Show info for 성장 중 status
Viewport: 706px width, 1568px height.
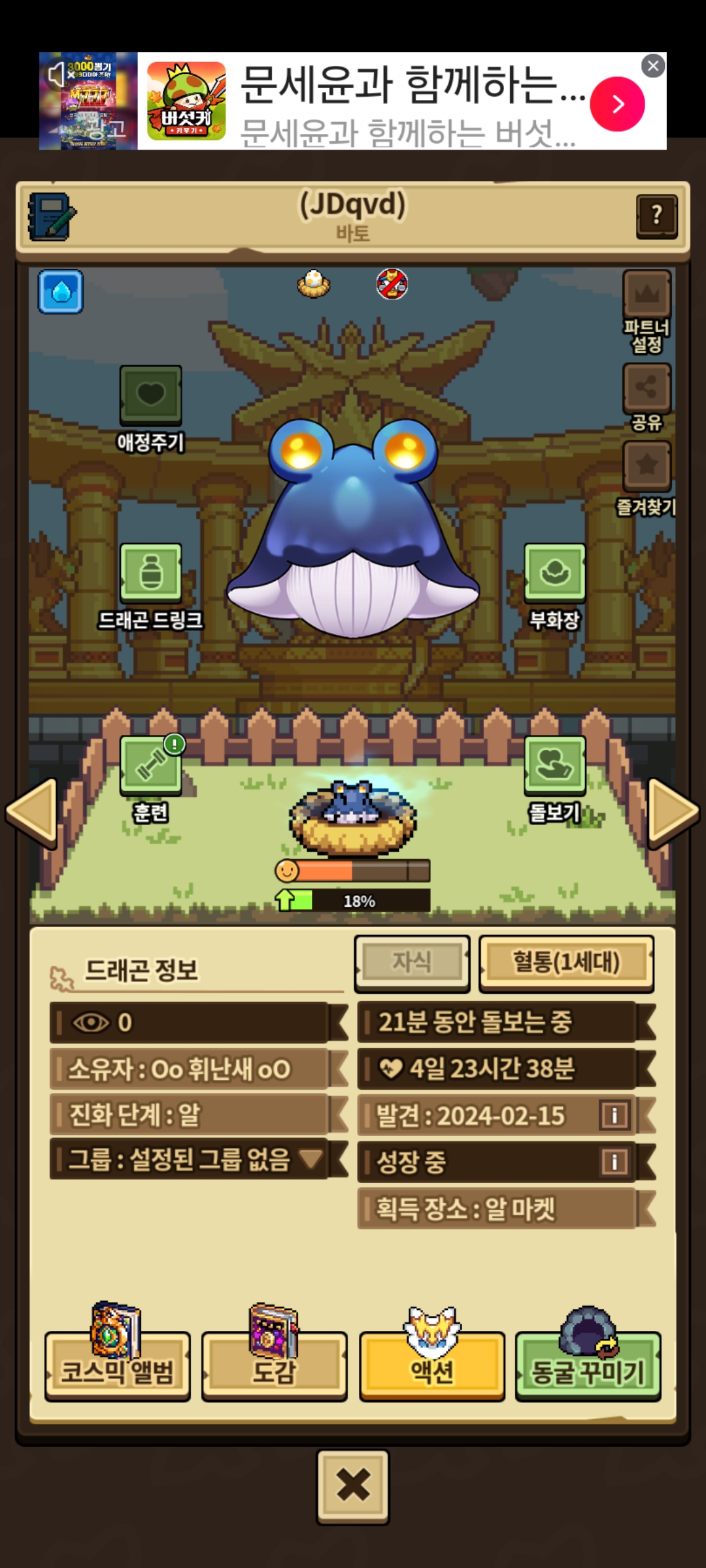coord(614,1162)
